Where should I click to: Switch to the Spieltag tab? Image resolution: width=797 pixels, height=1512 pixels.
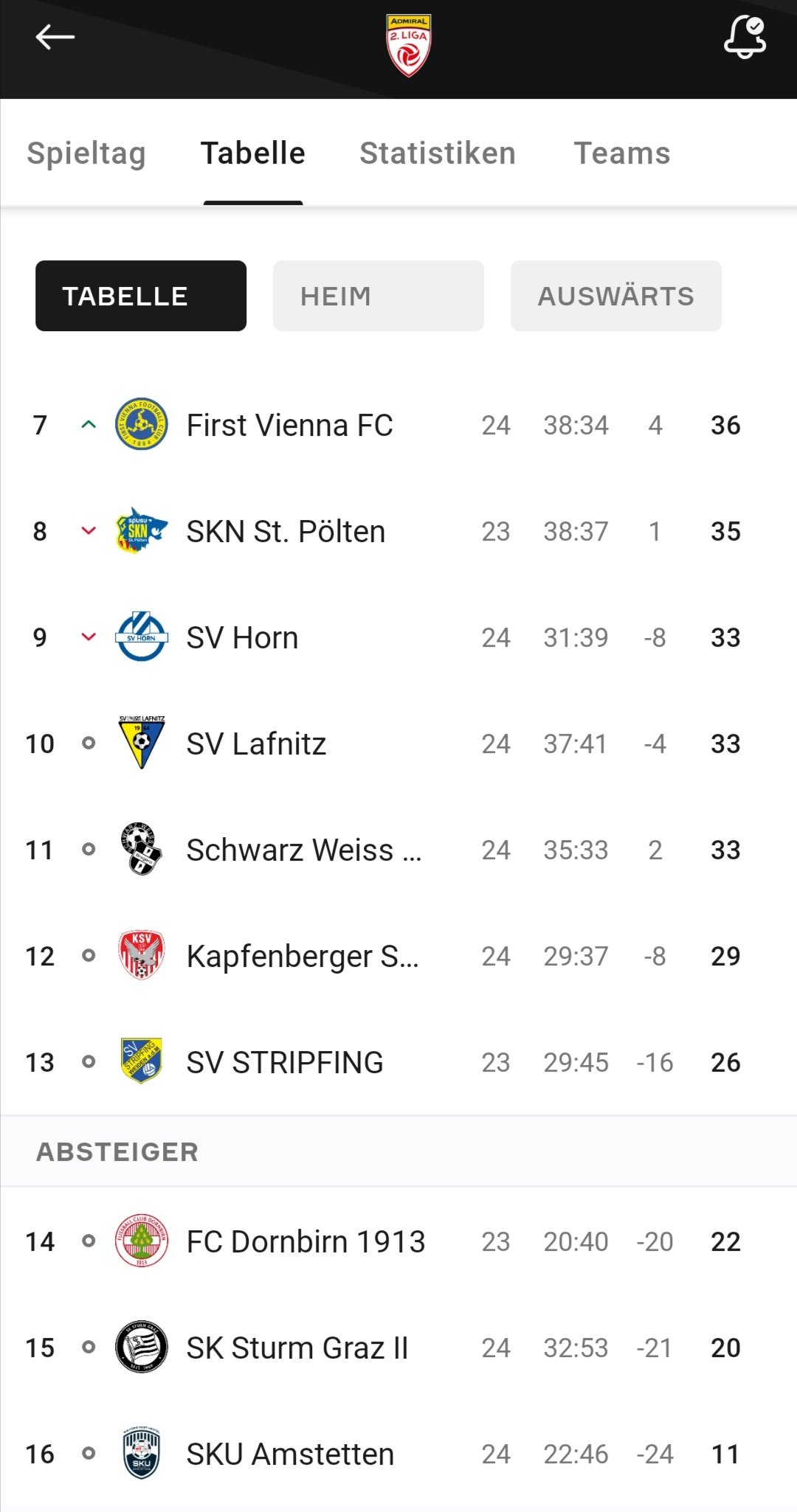click(x=86, y=153)
